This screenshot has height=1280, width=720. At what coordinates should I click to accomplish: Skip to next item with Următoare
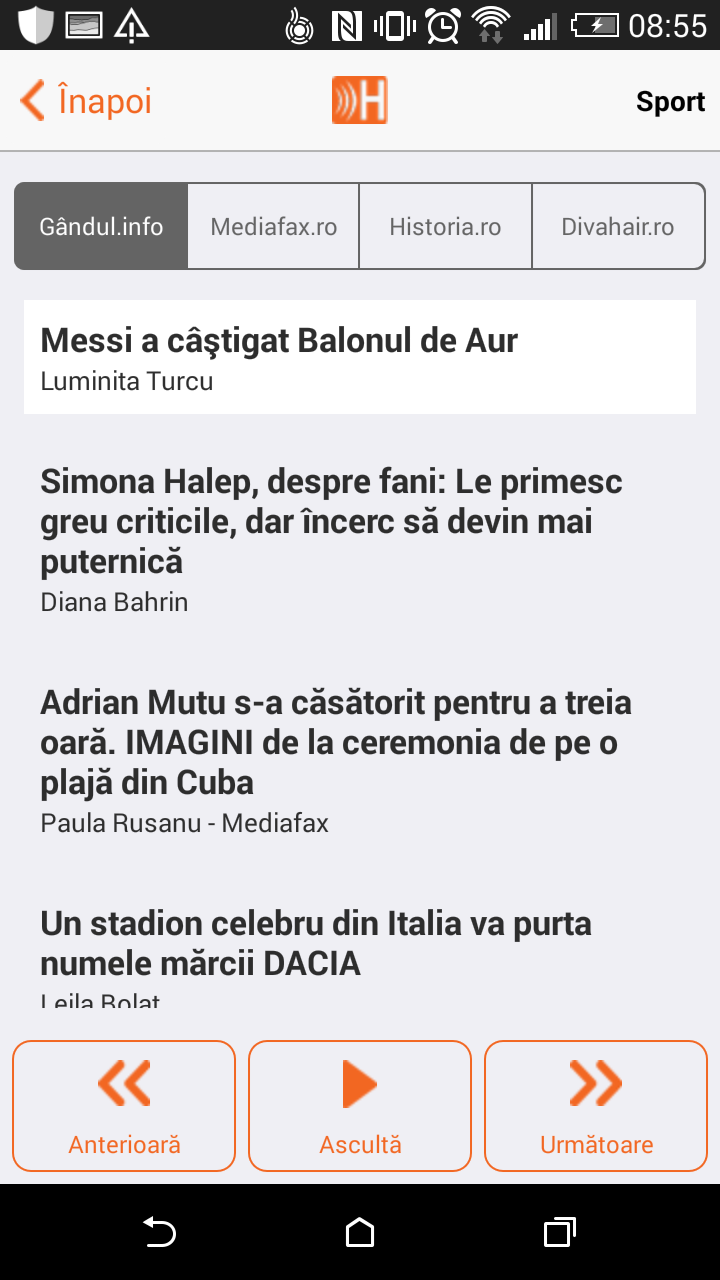[596, 1105]
